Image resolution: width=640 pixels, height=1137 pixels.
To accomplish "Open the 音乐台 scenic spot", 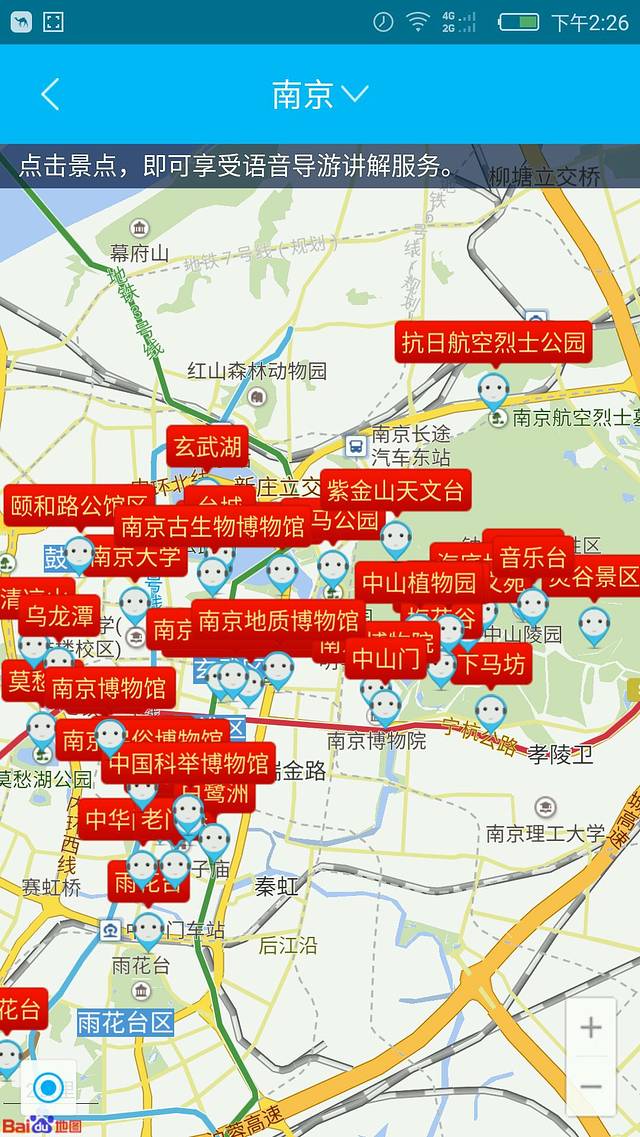I will 533,556.
